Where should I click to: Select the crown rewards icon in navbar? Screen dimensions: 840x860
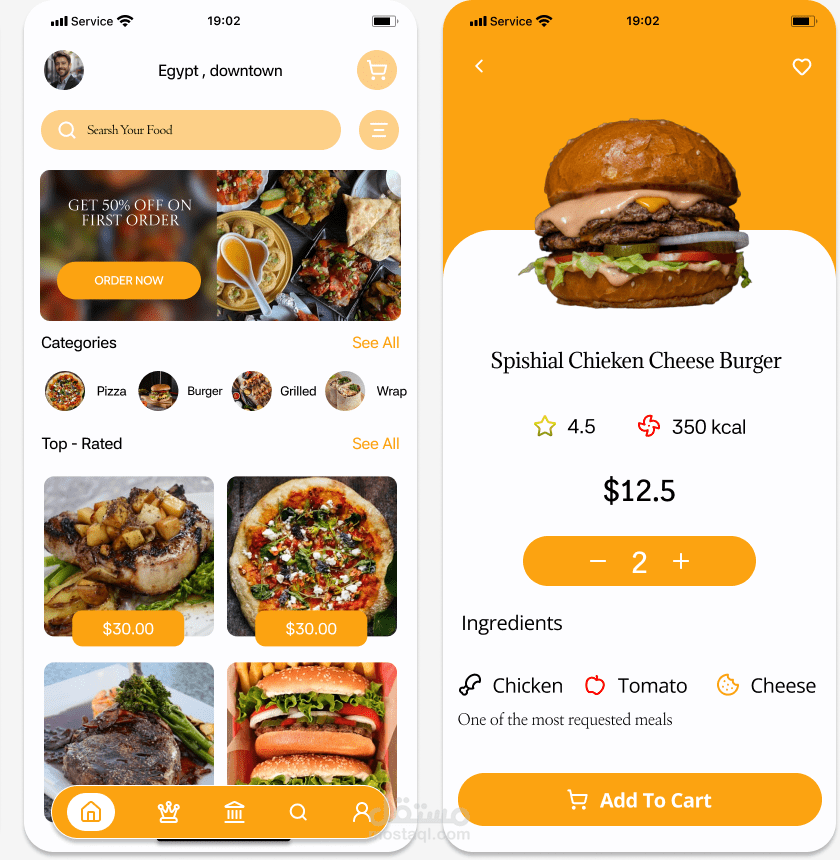[168, 813]
